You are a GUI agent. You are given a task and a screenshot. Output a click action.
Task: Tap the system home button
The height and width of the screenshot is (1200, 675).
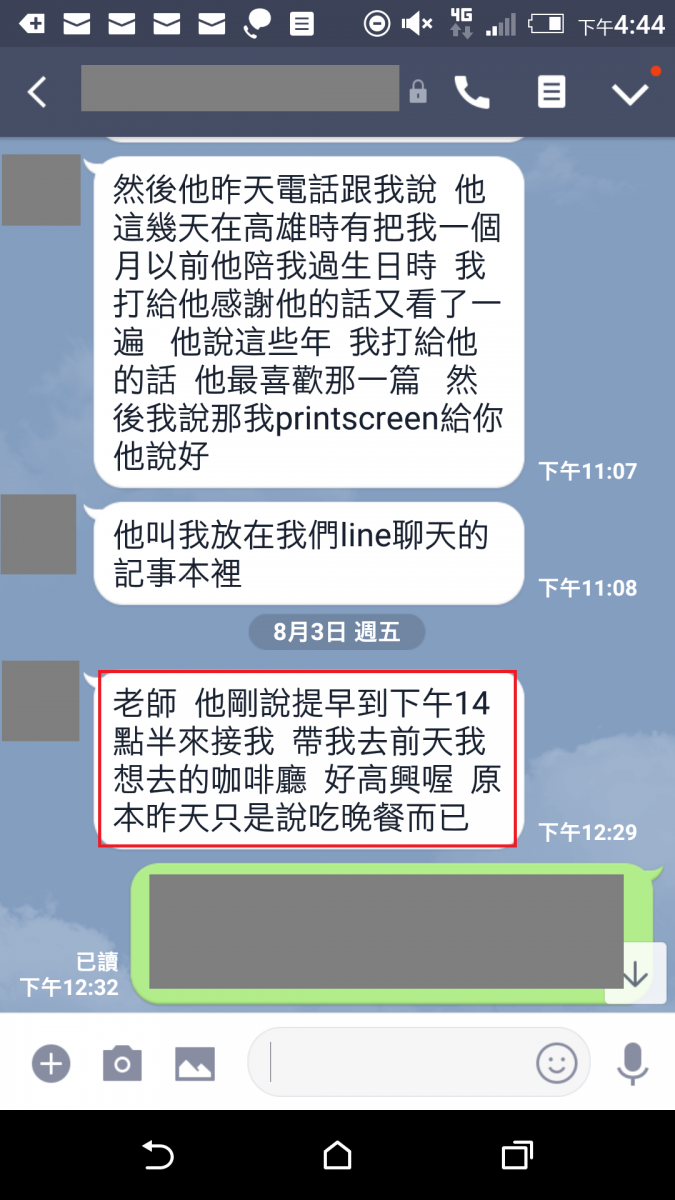click(337, 1155)
